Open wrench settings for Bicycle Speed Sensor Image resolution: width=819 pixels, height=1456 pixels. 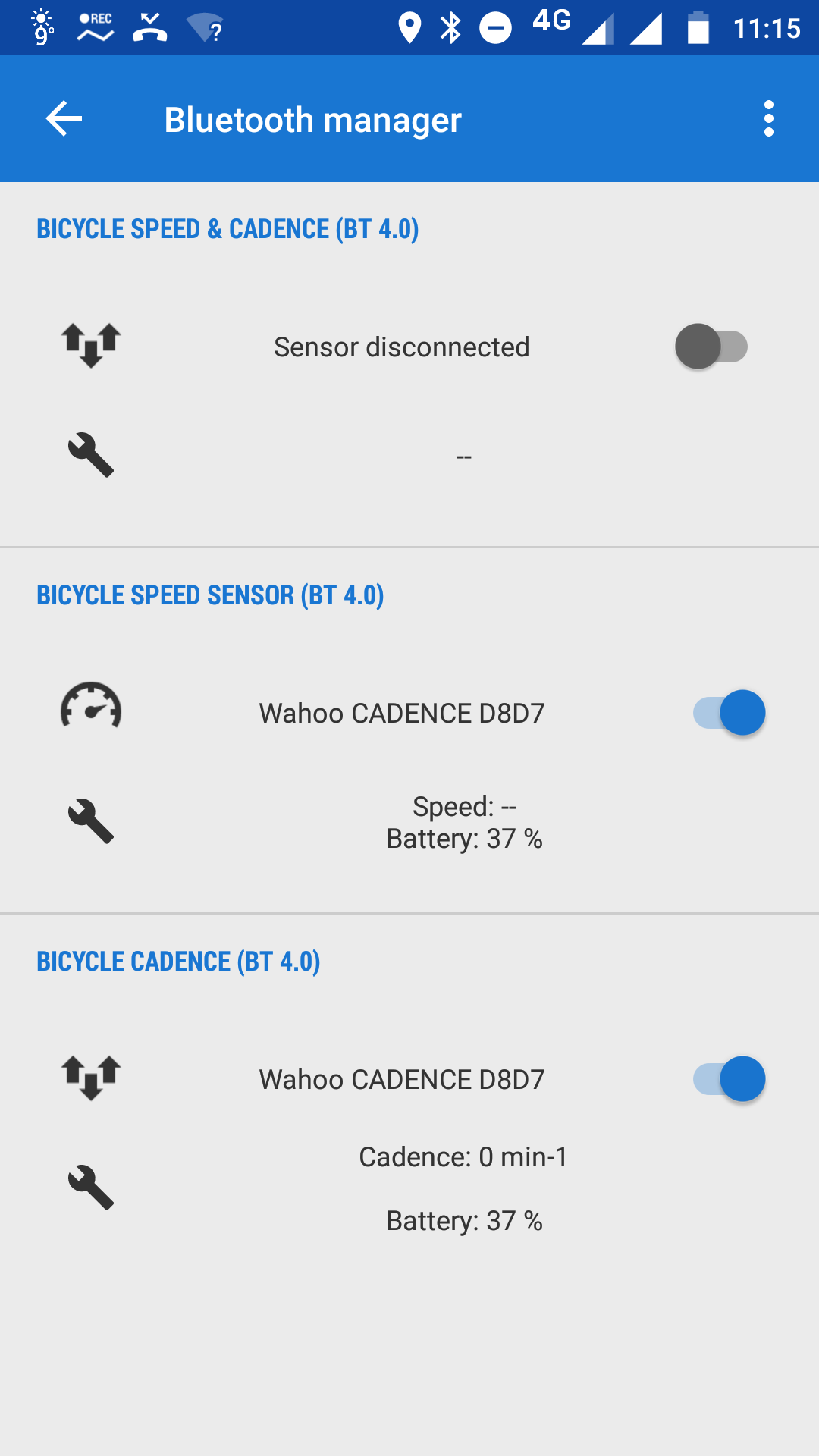click(91, 821)
